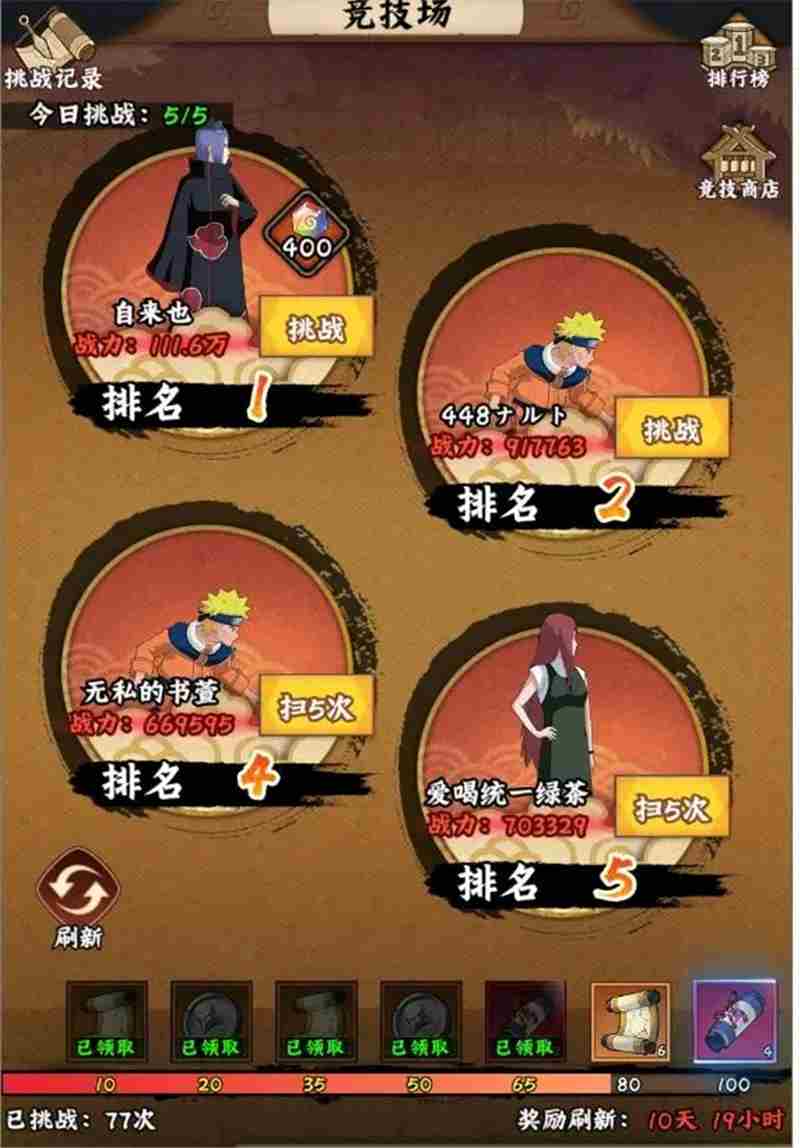Claim the blue scroll reward at 100
The height and width of the screenshot is (1148, 800).
(x=735, y=1020)
